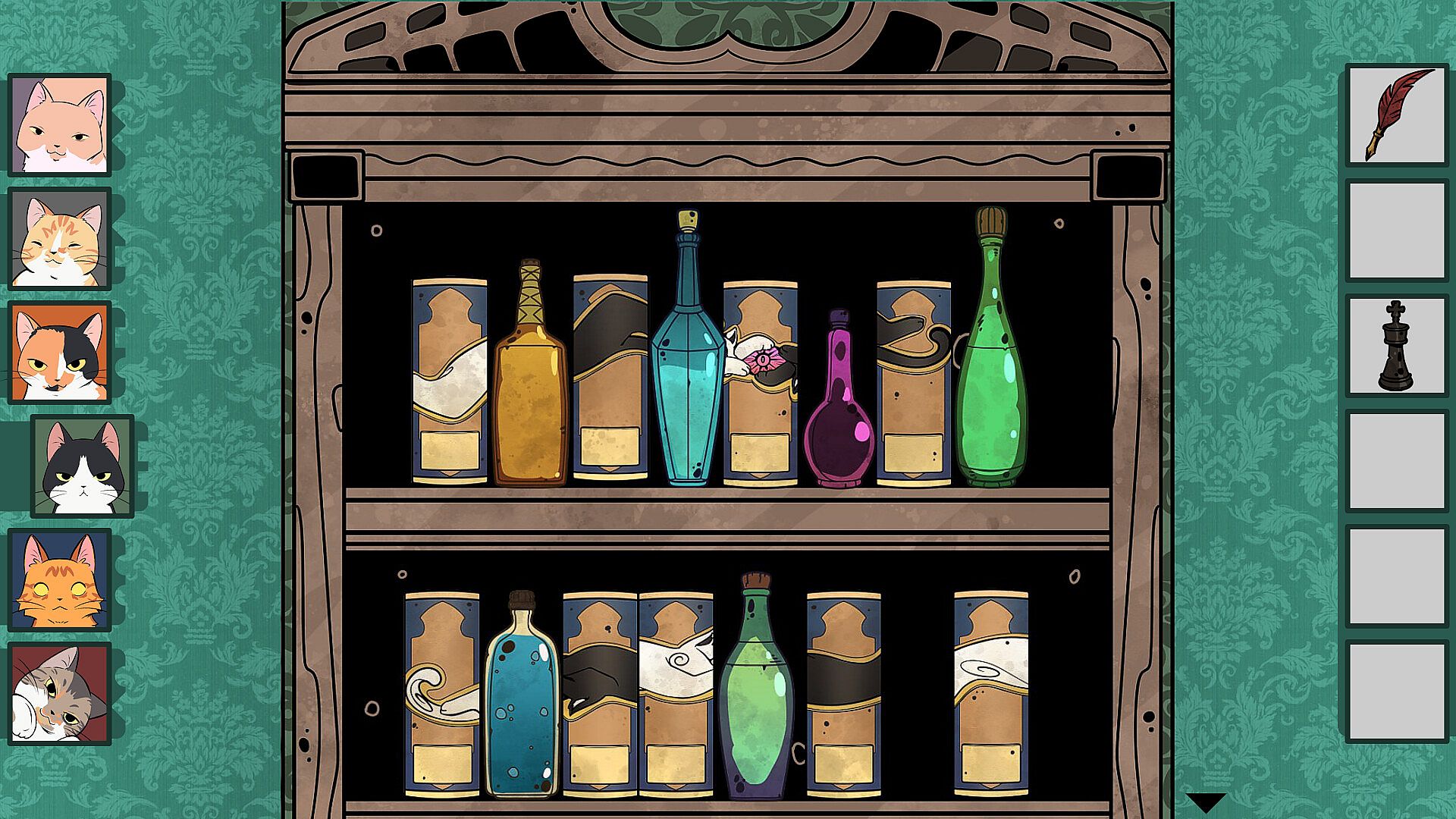Tap the book with pink eye cat

coord(760,383)
